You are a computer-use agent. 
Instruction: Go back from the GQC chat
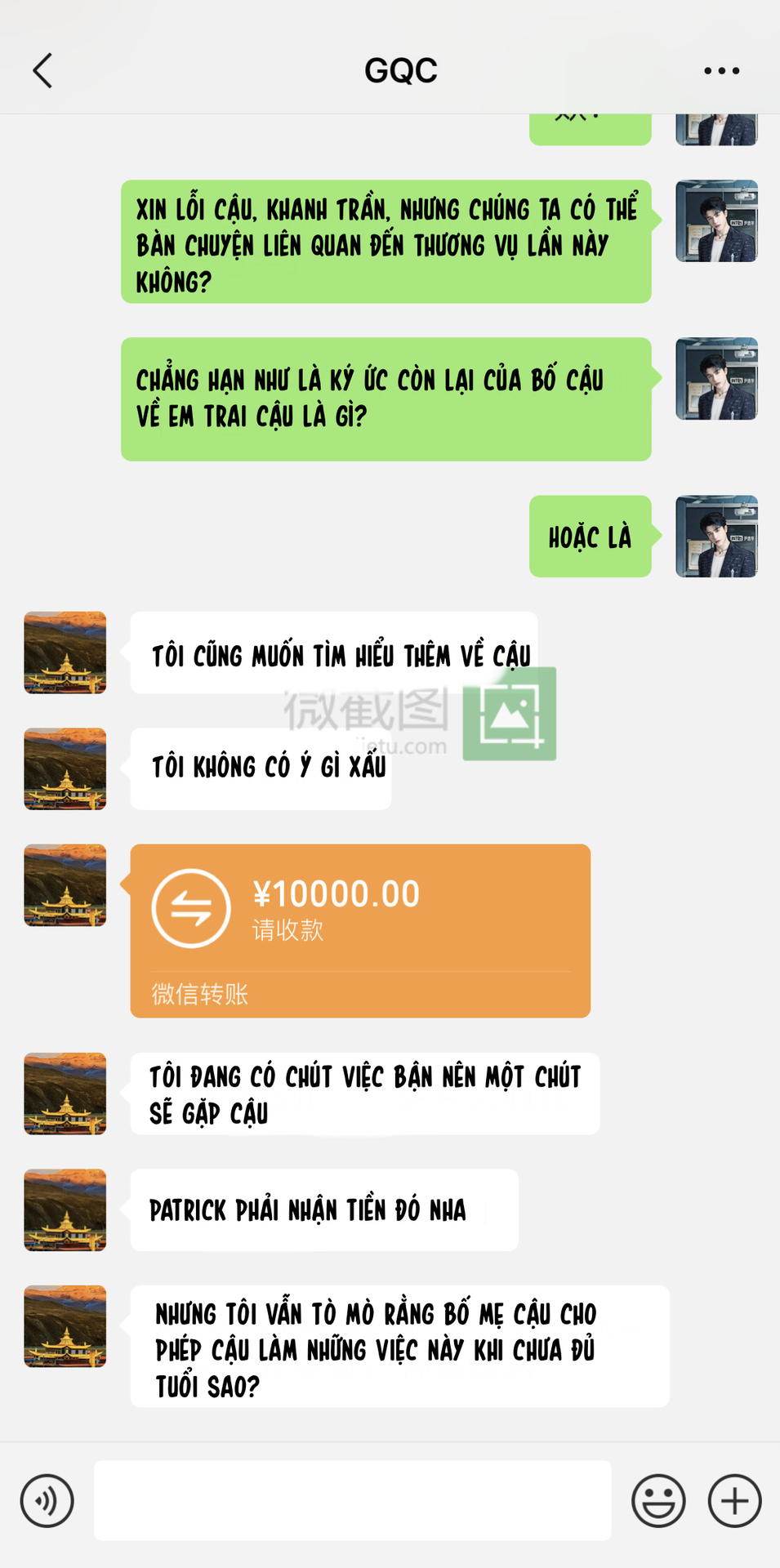[x=42, y=70]
